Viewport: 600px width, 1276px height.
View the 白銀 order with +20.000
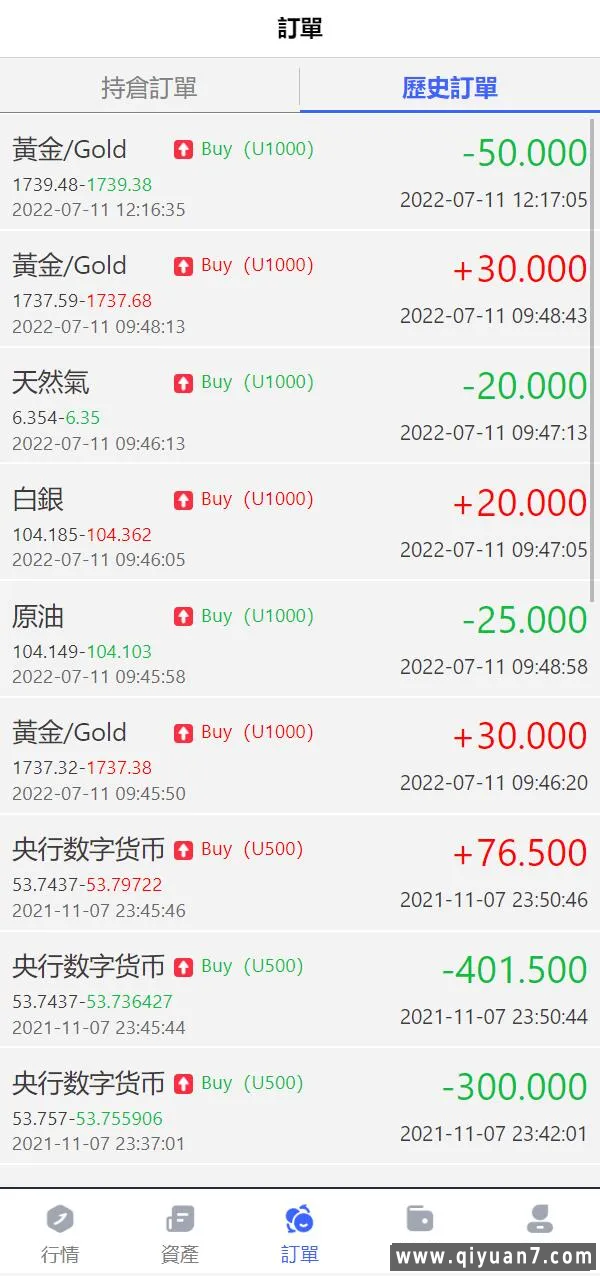(298, 523)
